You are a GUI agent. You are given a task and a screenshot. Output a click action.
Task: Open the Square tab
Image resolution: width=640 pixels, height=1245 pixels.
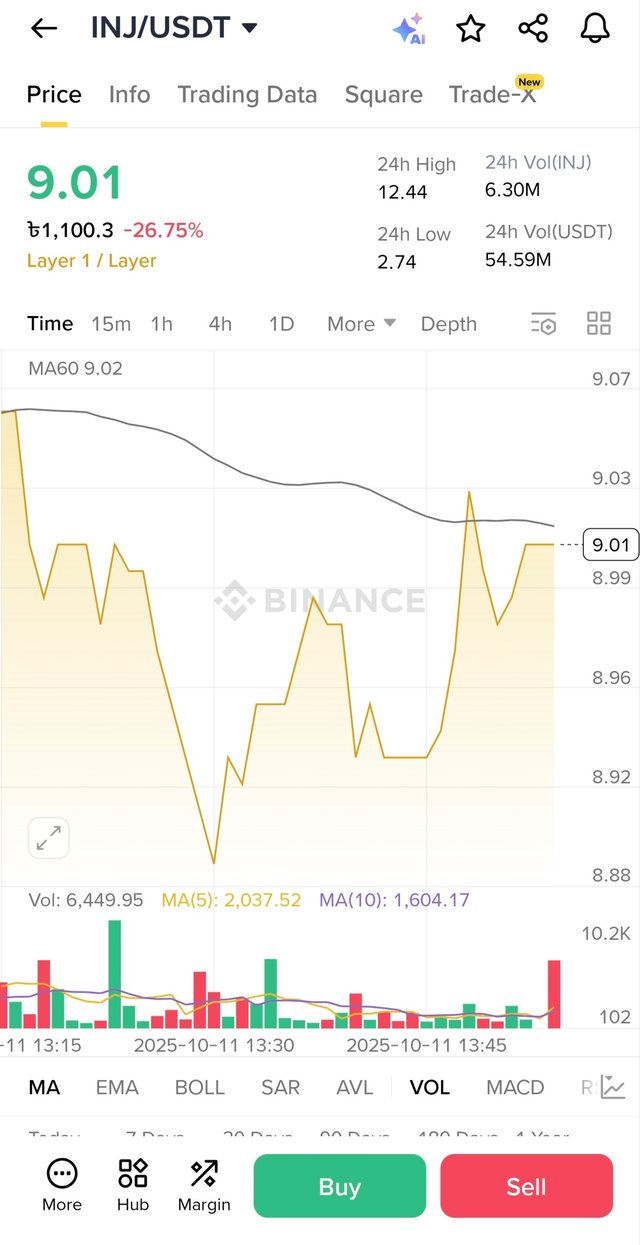383,95
